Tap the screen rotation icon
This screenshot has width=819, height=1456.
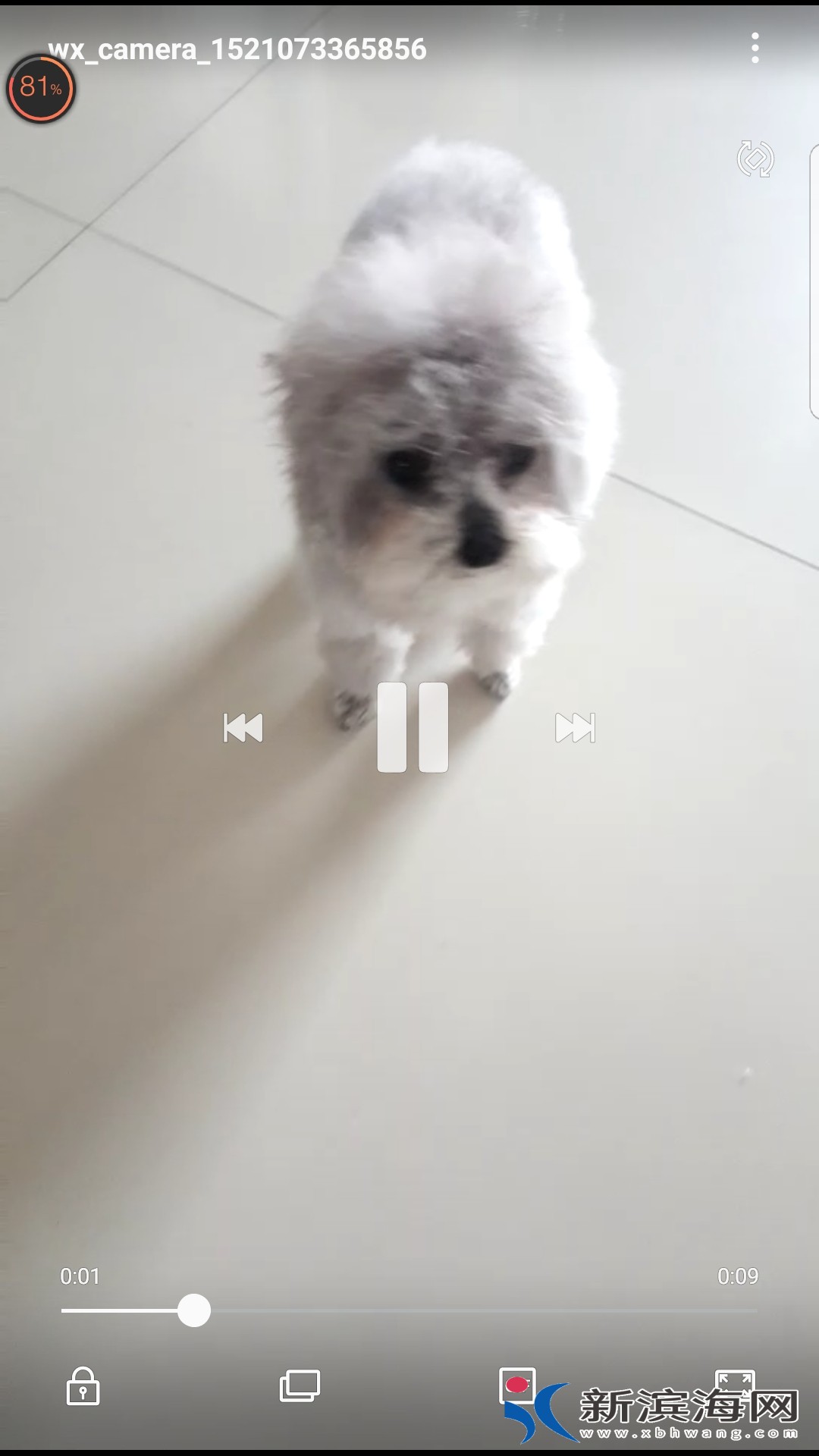tap(755, 159)
